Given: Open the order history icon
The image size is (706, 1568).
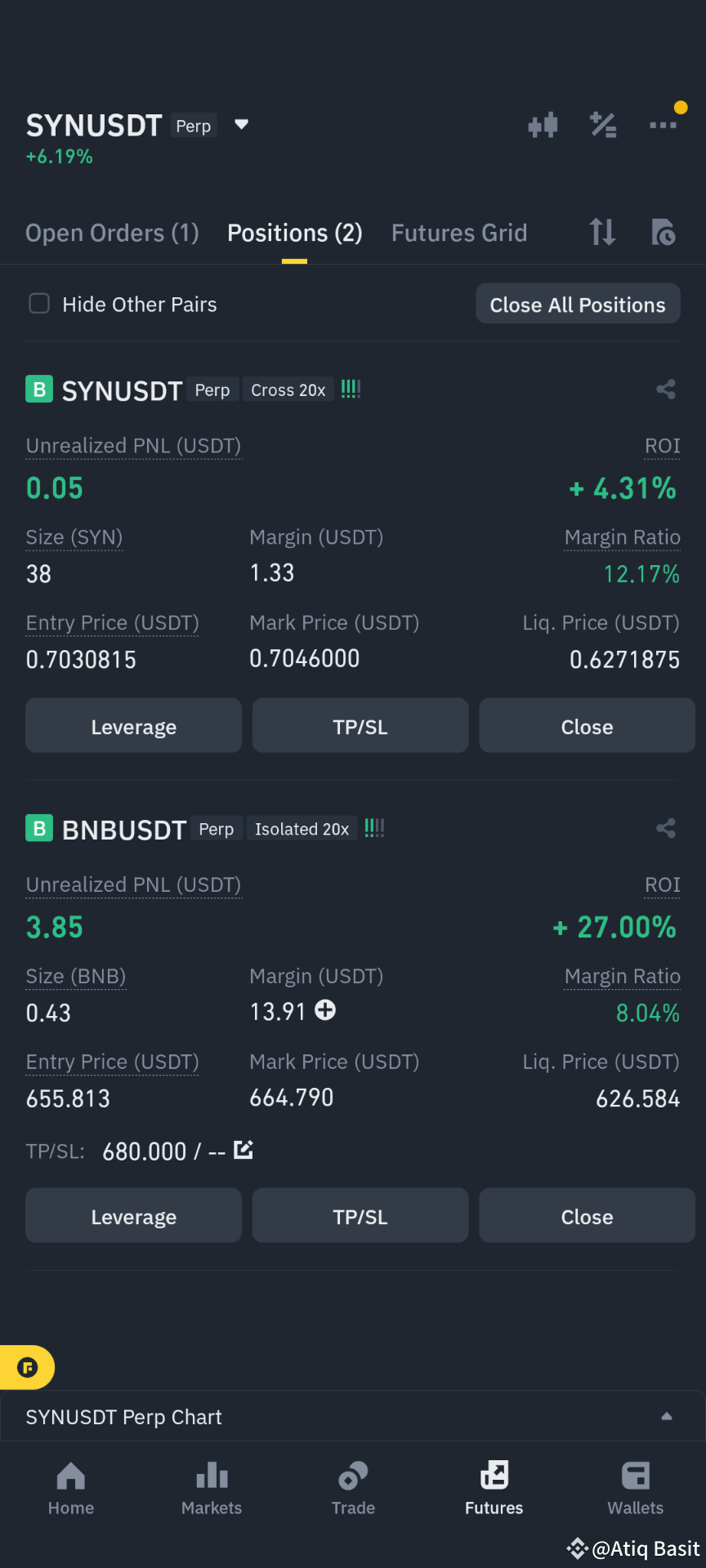Looking at the screenshot, I should (664, 233).
